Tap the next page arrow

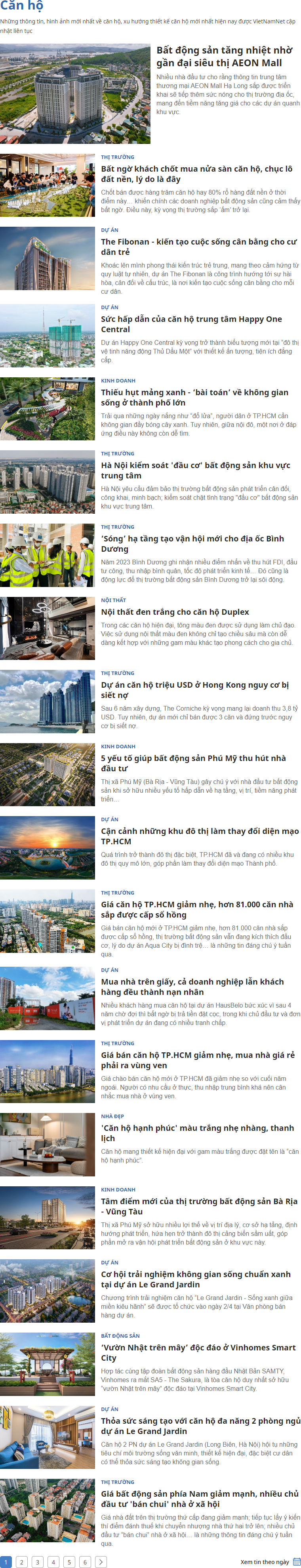pyautogui.click(x=101, y=1562)
